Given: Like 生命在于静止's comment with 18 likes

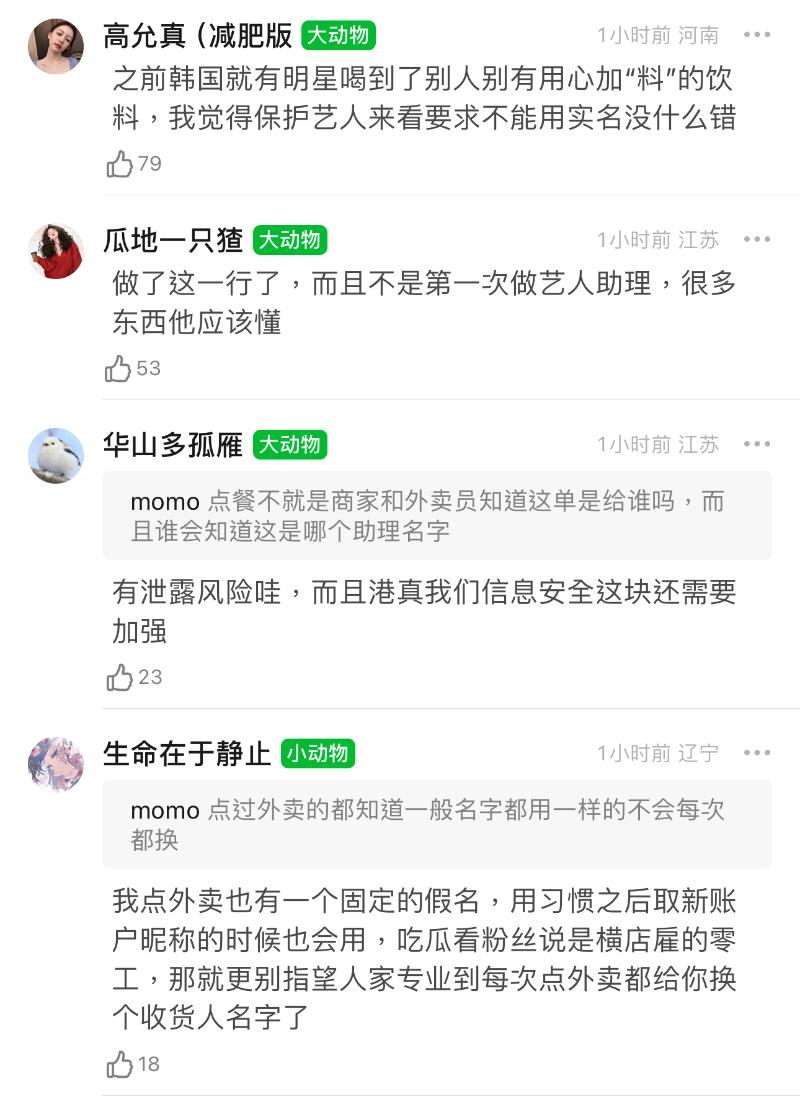Looking at the screenshot, I should (120, 1064).
